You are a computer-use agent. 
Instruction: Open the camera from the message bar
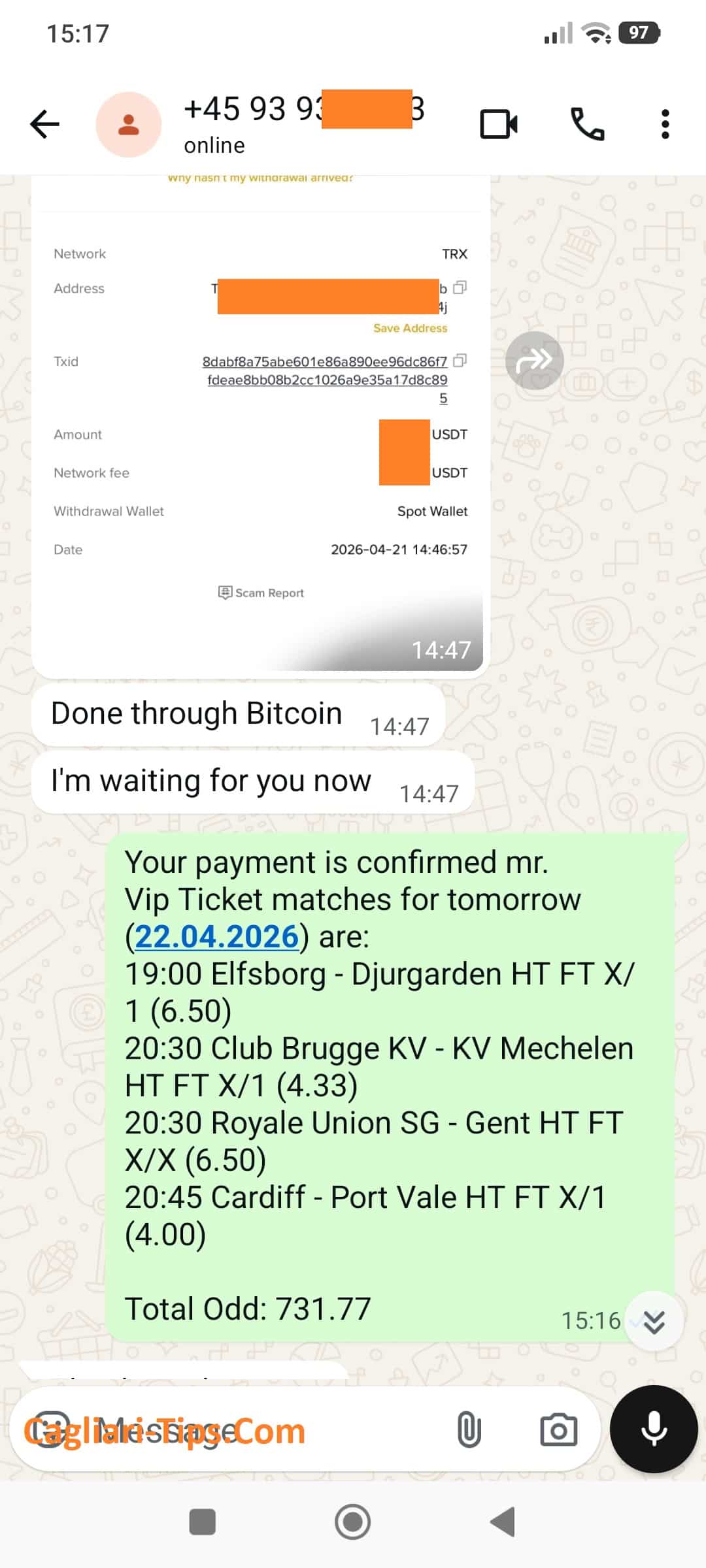(558, 1430)
